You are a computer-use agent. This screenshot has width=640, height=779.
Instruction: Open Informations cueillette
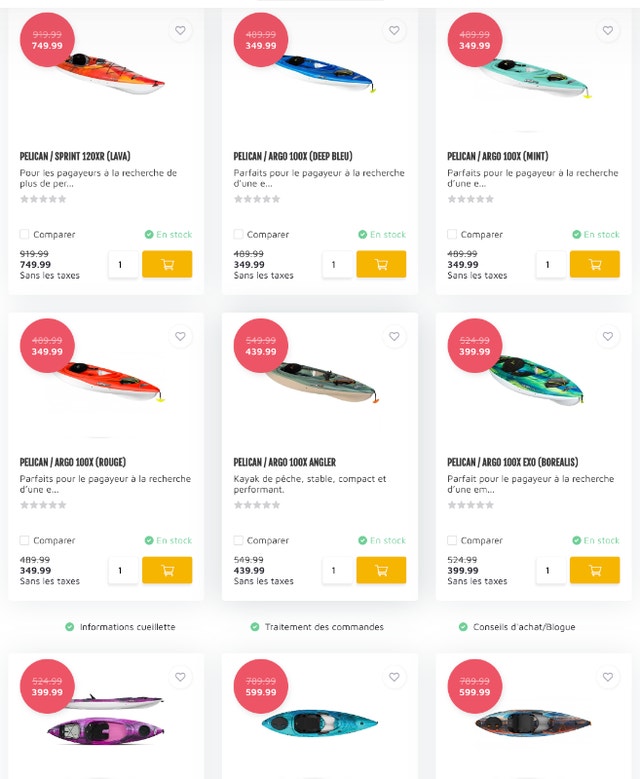(x=127, y=627)
